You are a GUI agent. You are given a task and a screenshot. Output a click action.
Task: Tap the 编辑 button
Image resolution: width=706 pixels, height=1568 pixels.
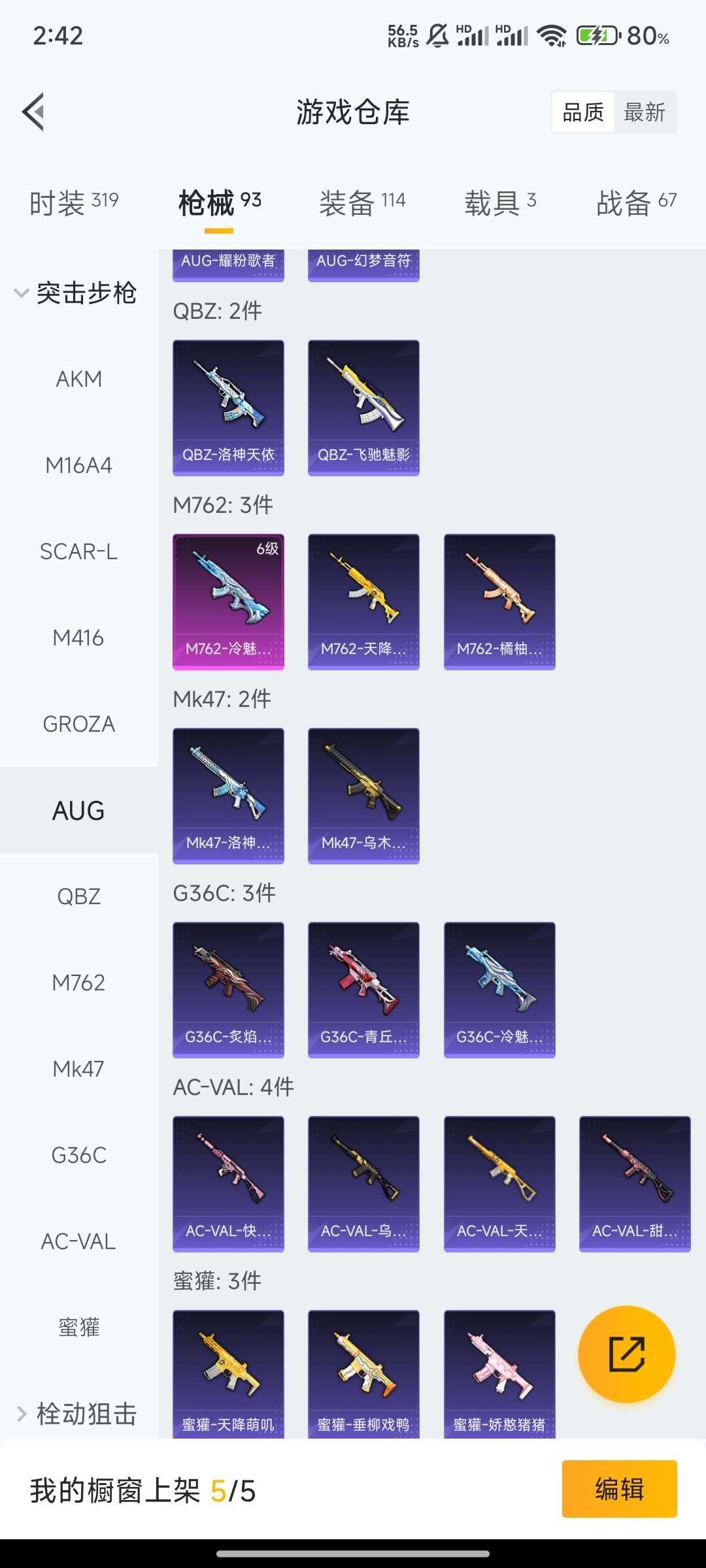pyautogui.click(x=619, y=1489)
